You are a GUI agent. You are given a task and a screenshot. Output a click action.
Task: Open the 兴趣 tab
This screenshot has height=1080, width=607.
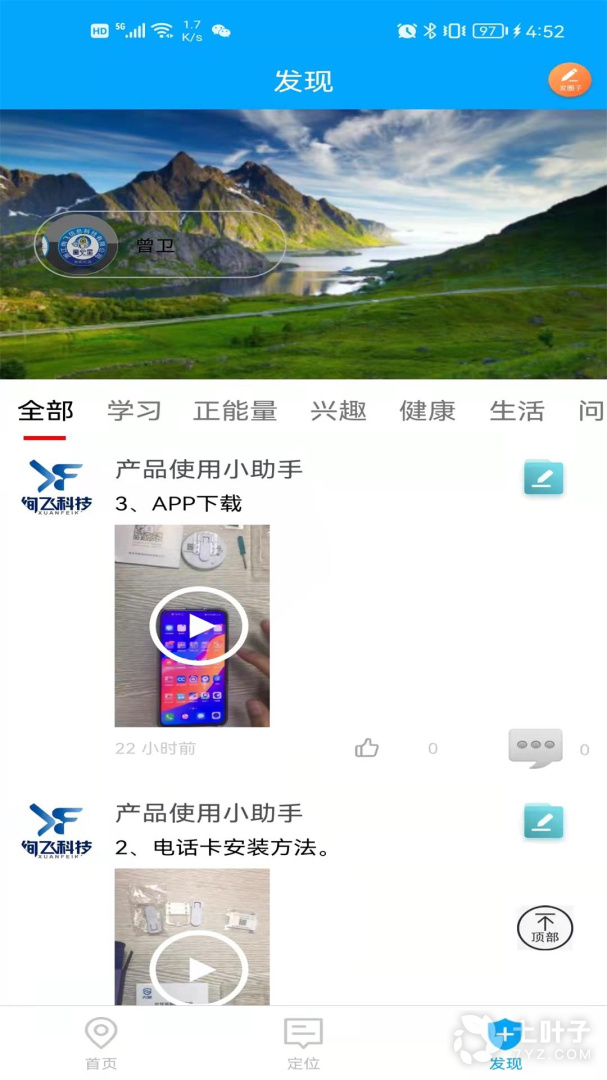coord(338,411)
